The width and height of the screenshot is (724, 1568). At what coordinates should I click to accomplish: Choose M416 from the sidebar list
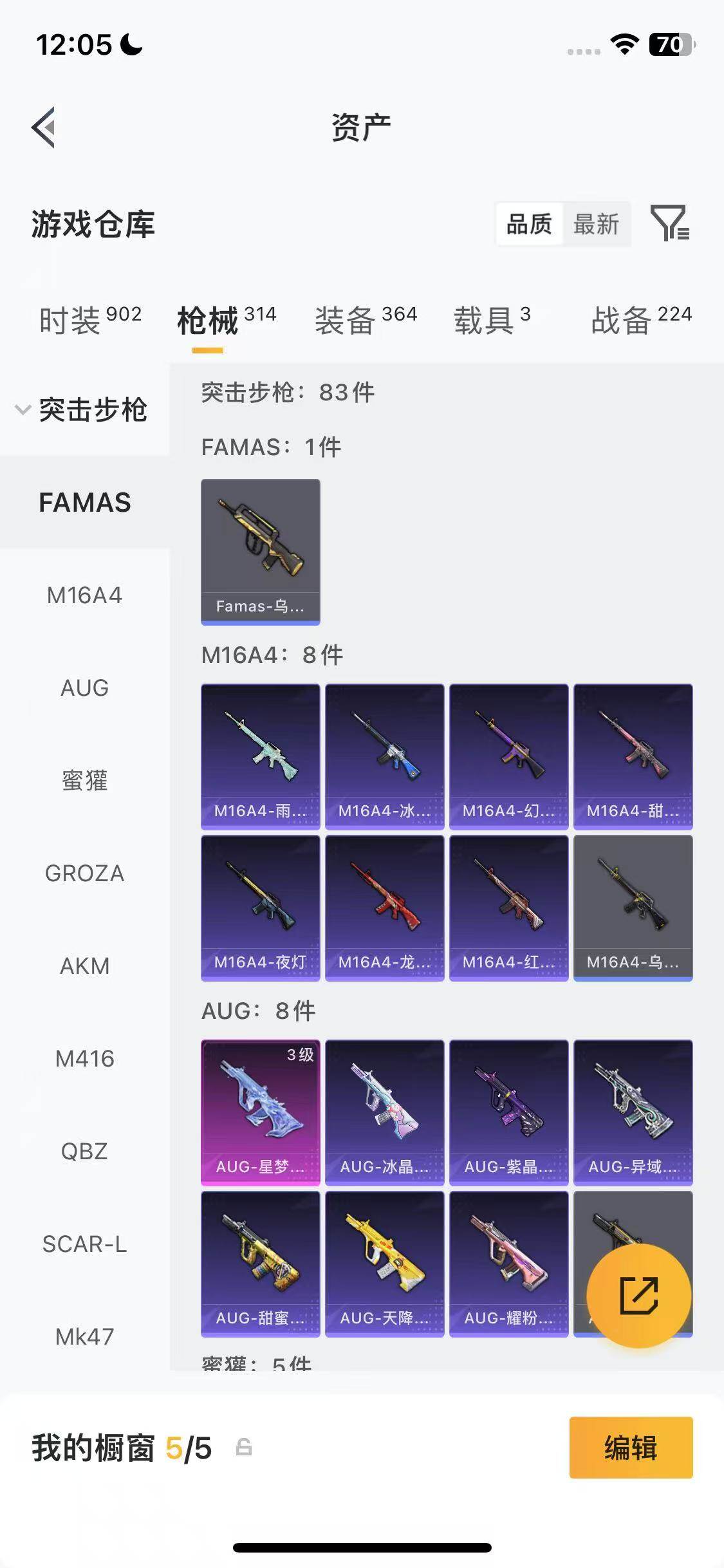coord(84,1059)
